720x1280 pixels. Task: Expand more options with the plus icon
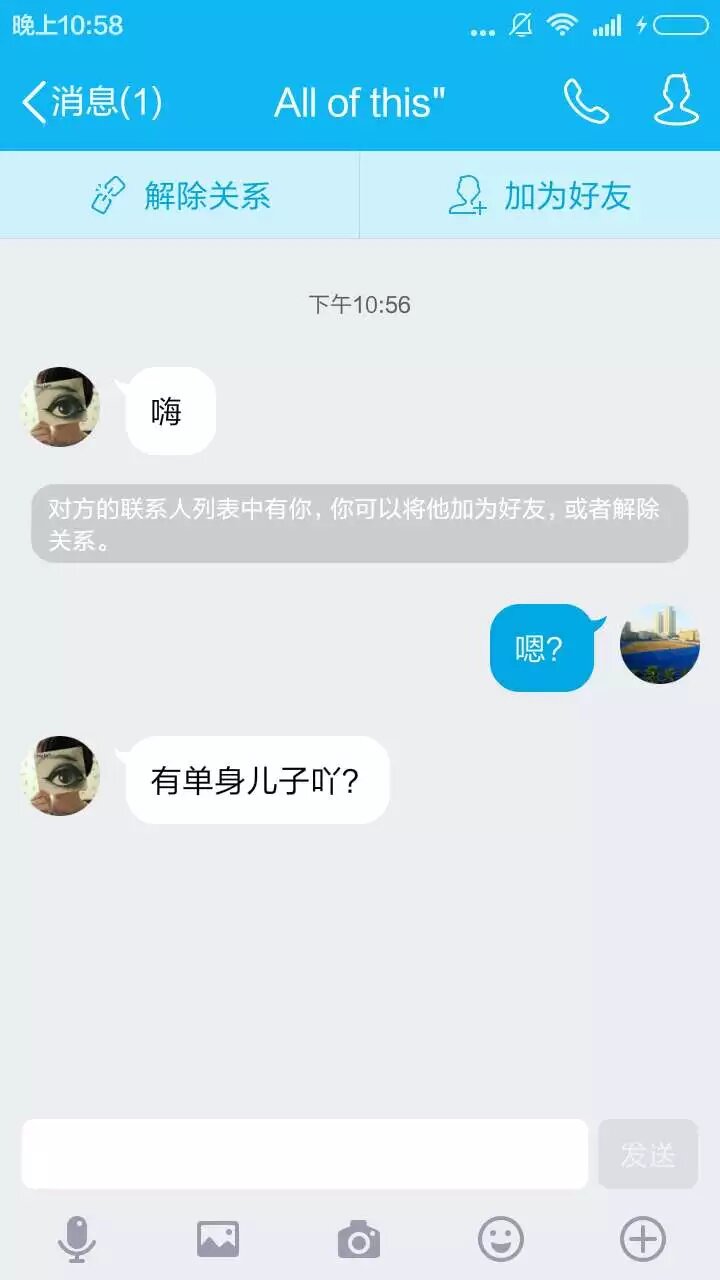[643, 1240]
